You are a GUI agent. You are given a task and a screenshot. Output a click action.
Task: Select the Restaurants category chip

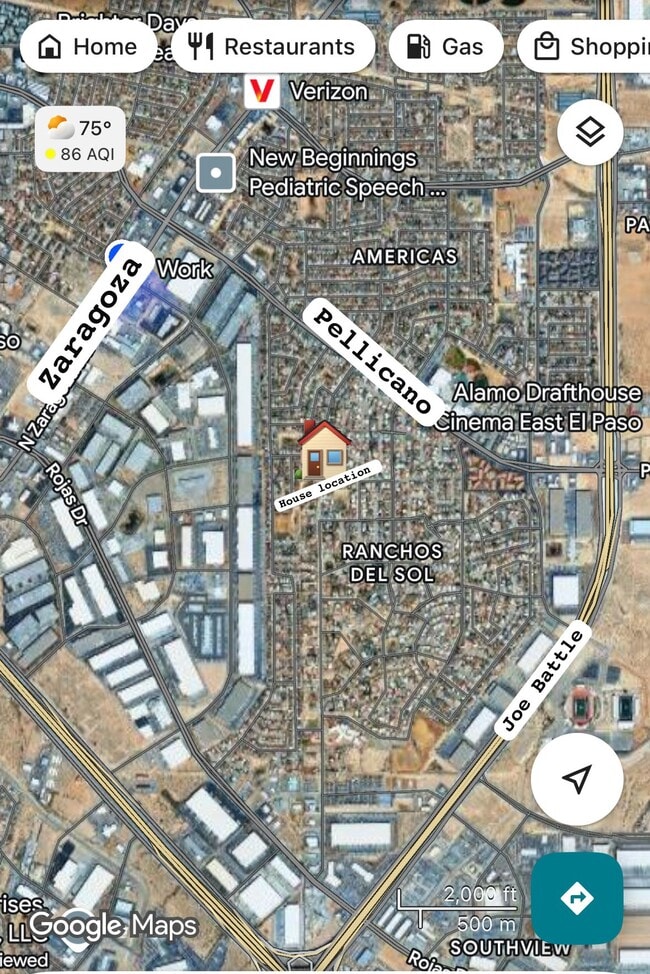(273, 47)
